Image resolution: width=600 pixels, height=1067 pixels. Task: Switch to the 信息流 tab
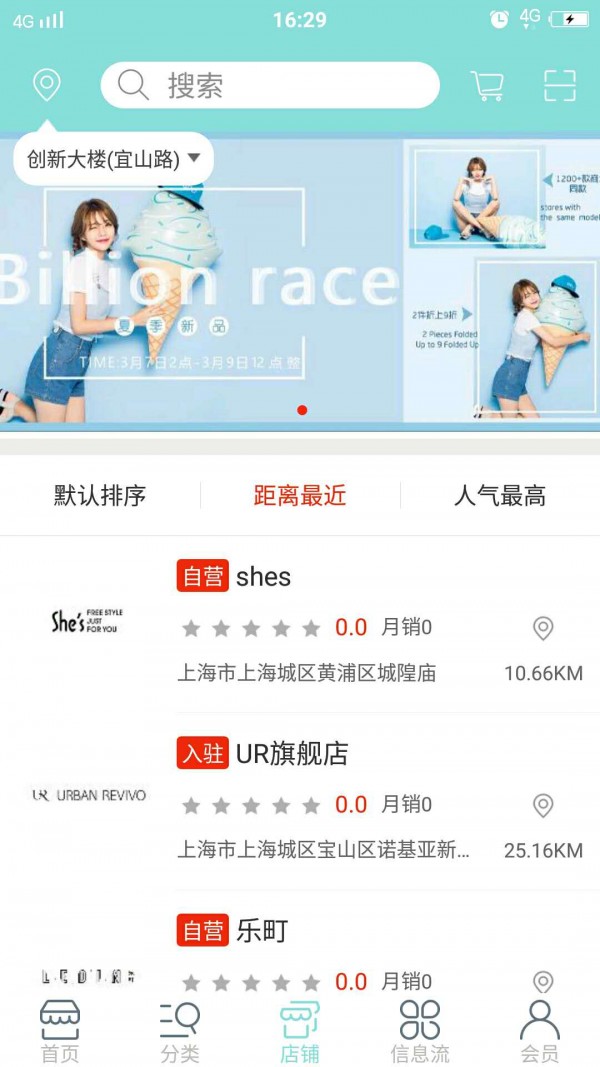click(420, 1031)
